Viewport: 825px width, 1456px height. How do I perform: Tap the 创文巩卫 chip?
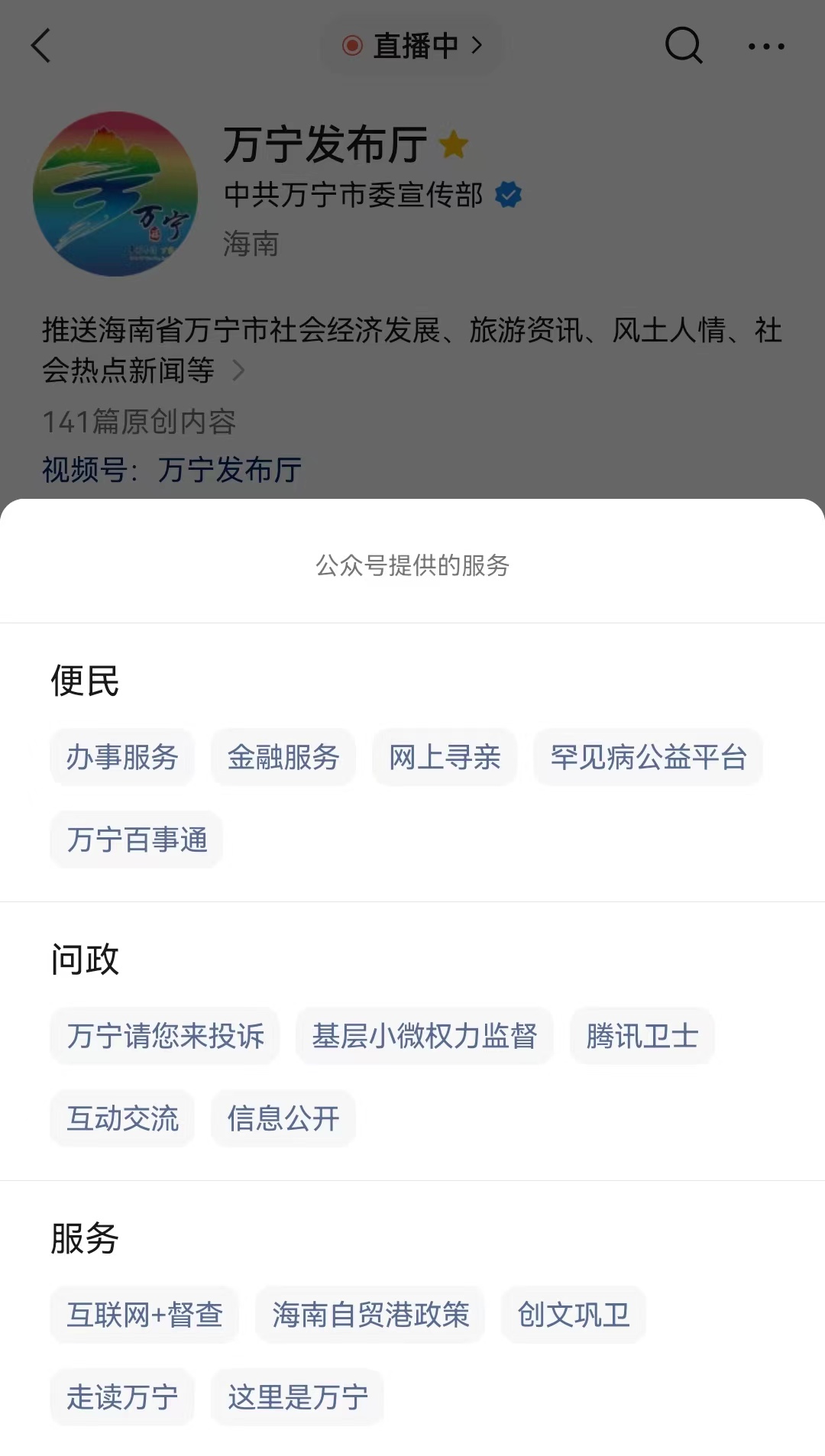click(x=573, y=1315)
